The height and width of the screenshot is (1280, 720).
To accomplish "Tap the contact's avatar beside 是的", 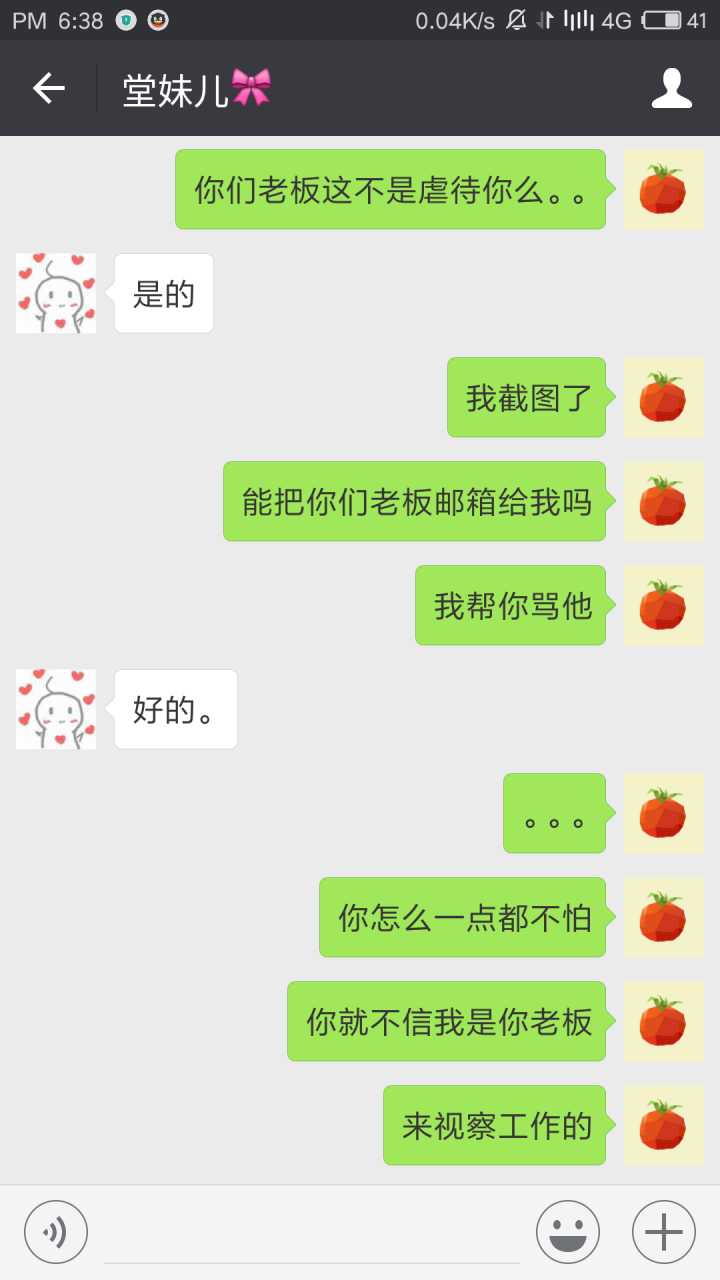I will 56,293.
